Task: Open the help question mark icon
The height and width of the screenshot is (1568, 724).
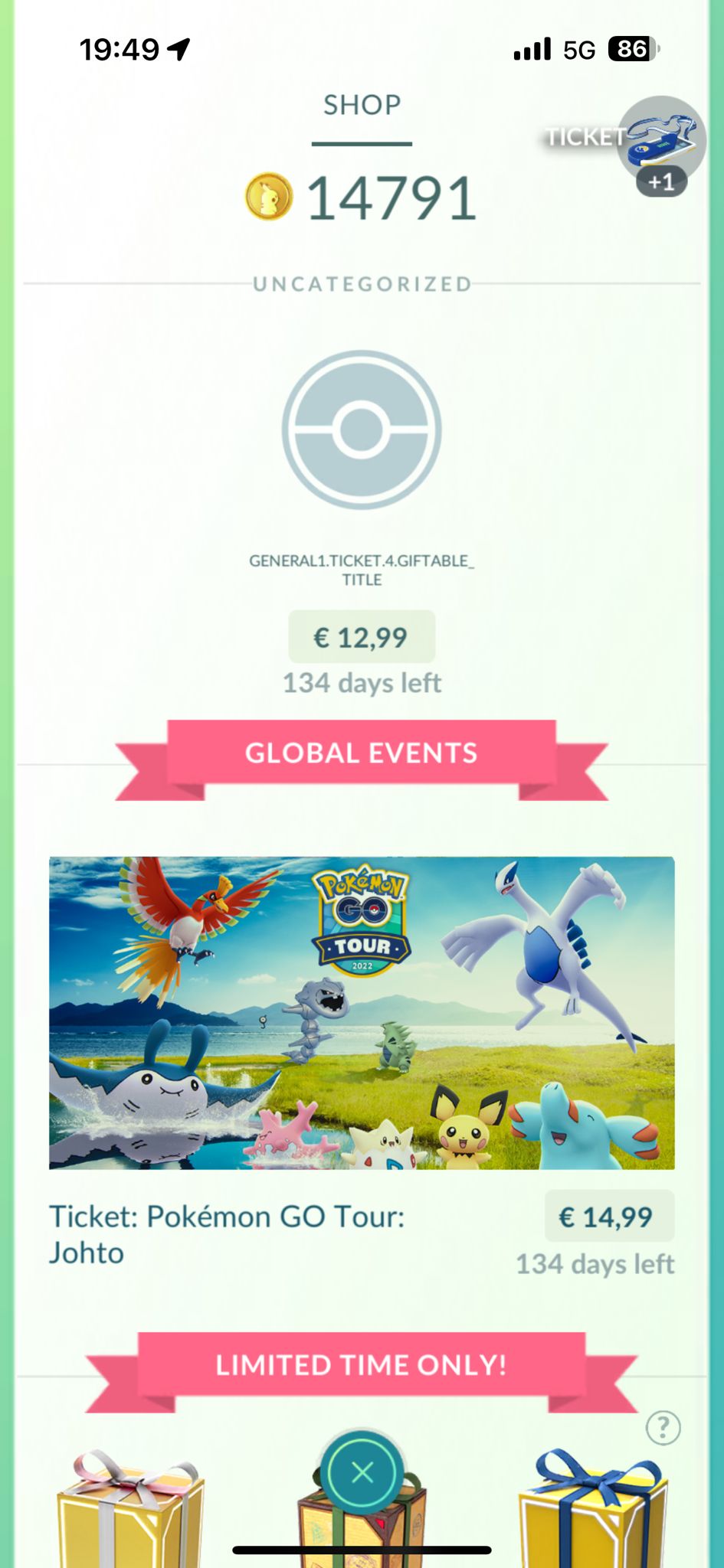Action: point(663,1427)
